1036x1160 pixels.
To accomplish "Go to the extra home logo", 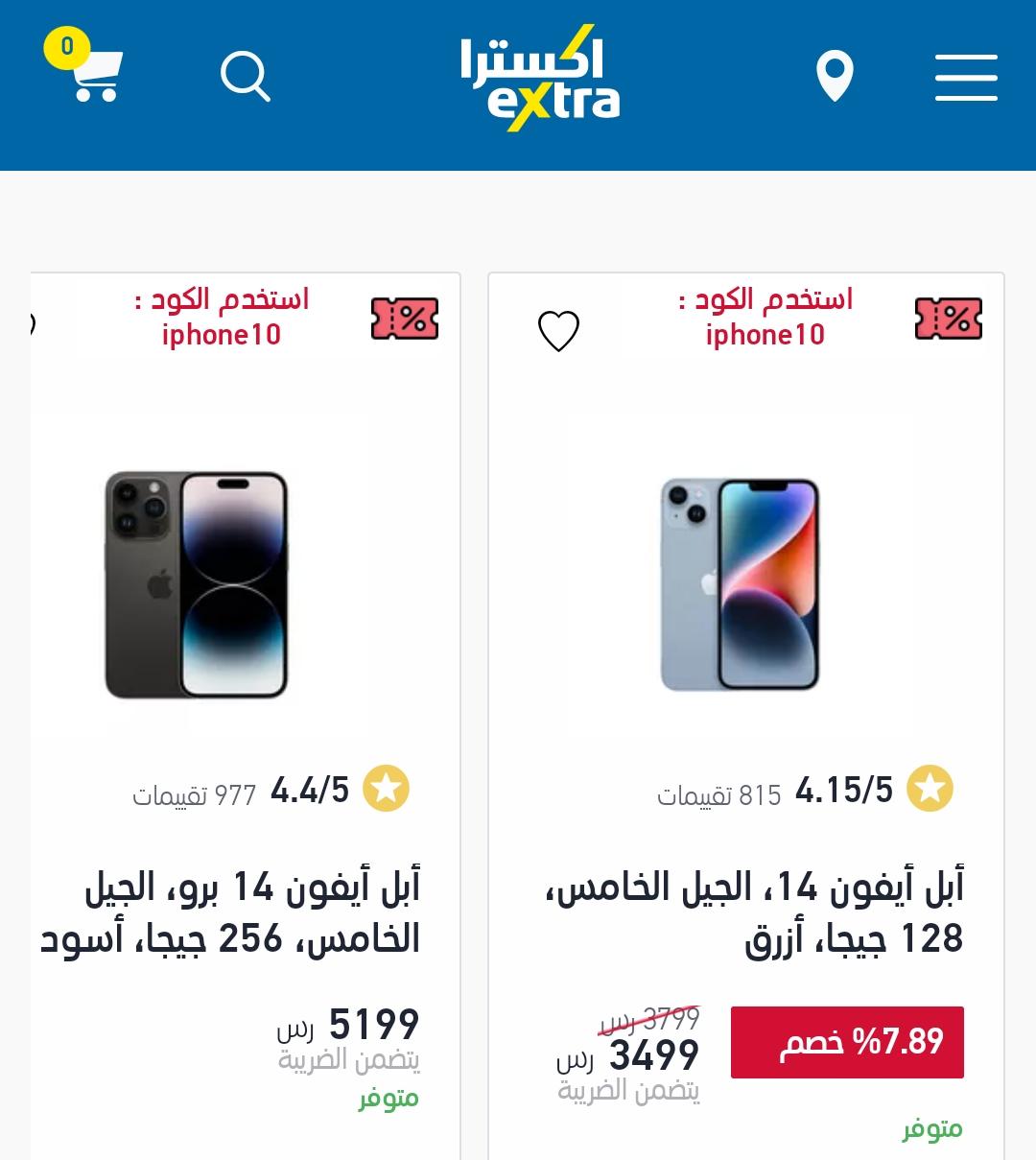I will [539, 79].
